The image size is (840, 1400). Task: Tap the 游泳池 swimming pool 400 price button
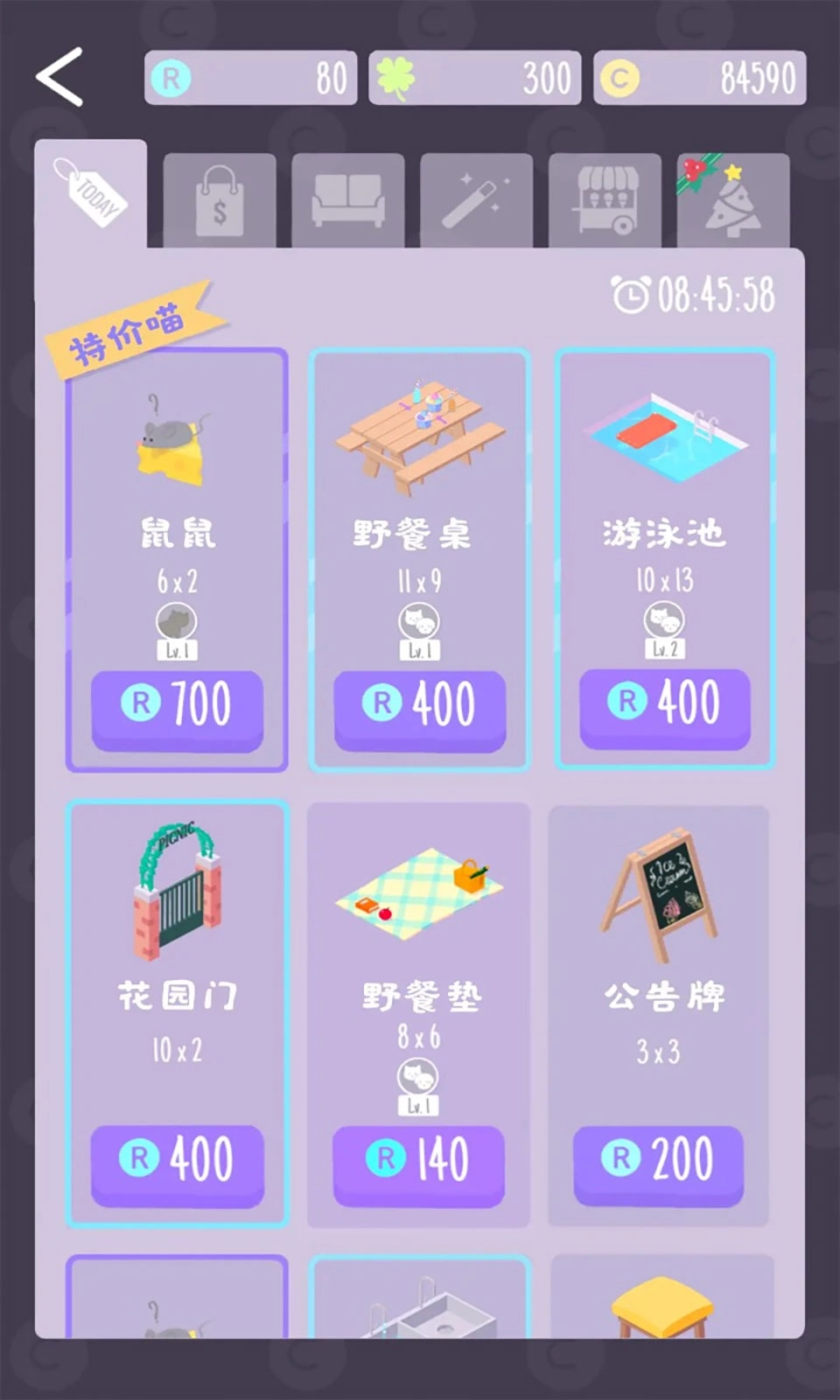click(664, 704)
